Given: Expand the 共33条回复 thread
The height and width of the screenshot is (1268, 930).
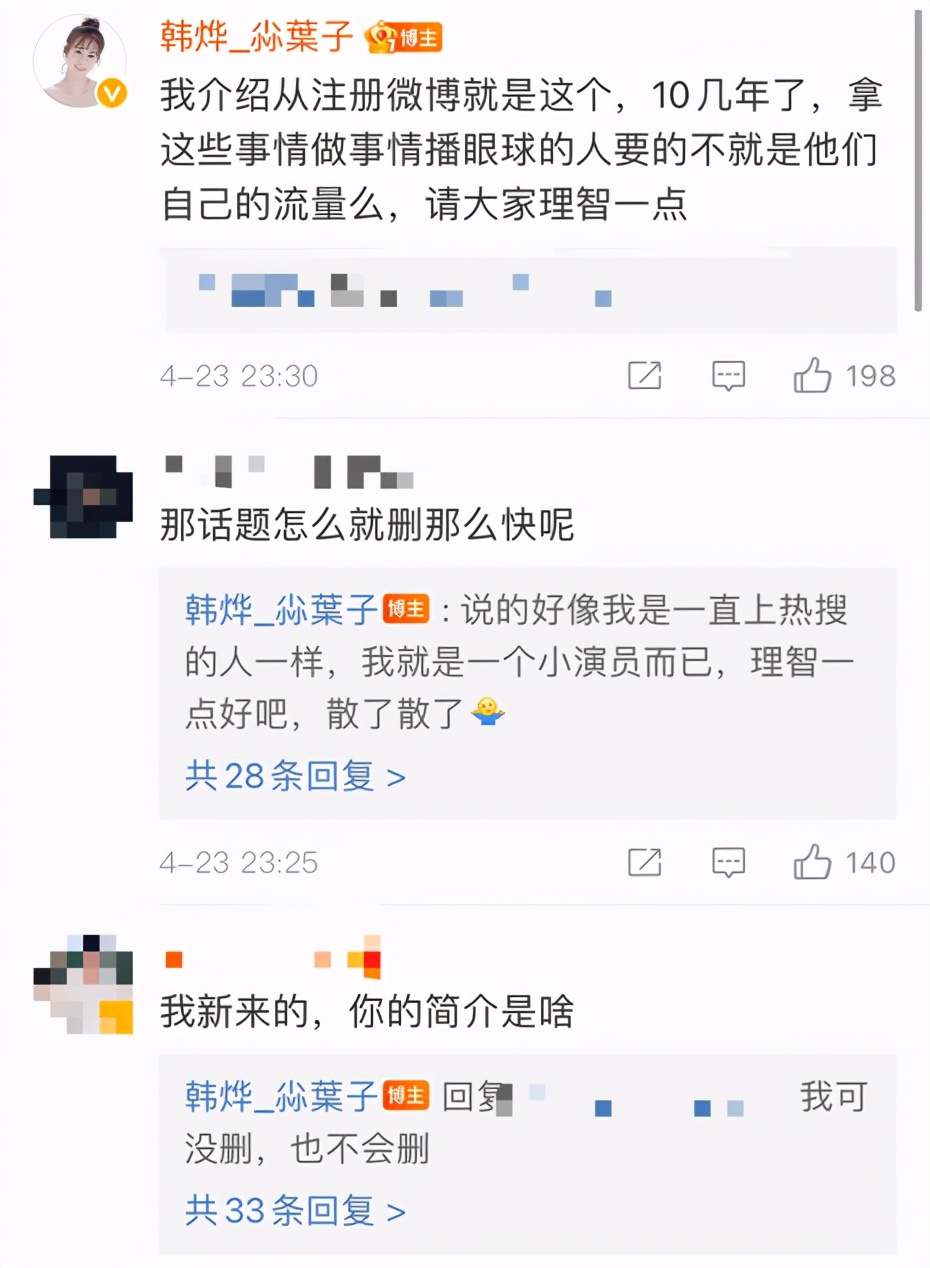Looking at the screenshot, I should [x=295, y=1211].
